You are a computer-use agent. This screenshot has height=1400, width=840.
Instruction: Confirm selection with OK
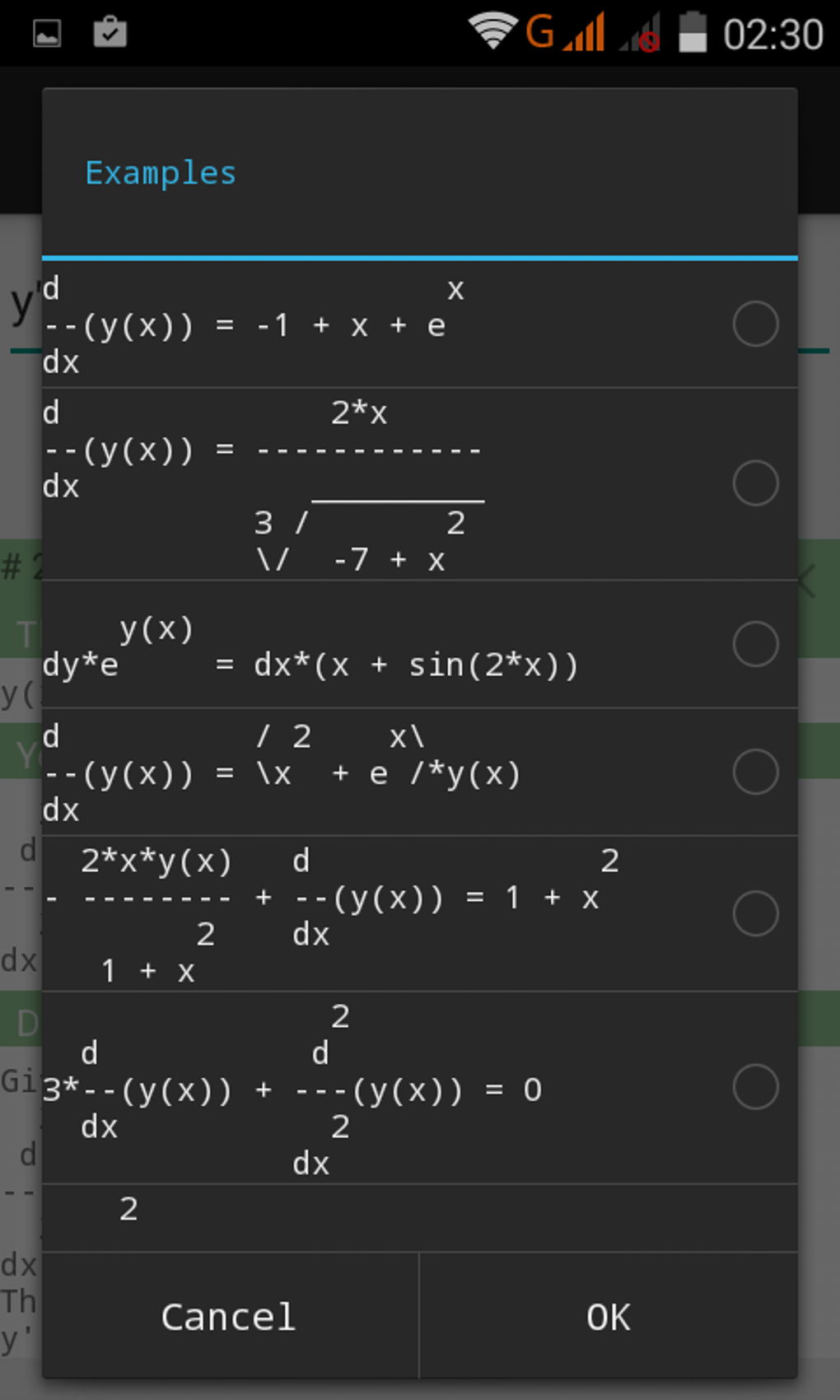(x=609, y=1316)
